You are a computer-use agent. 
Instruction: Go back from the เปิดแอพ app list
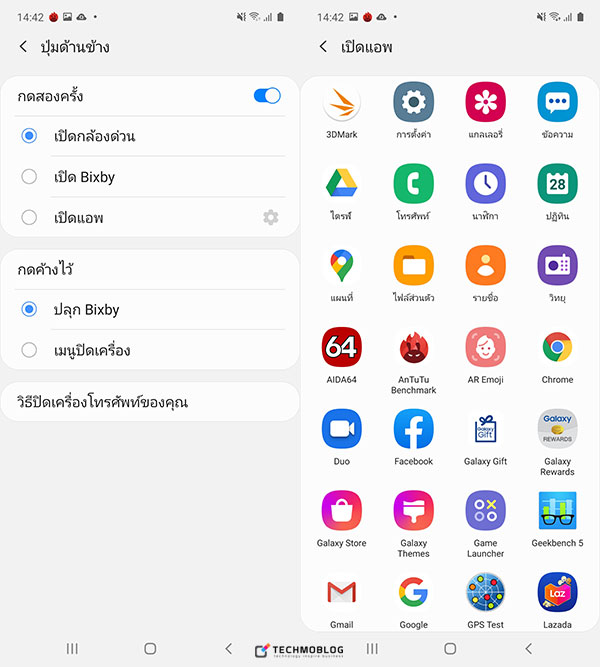(x=323, y=47)
